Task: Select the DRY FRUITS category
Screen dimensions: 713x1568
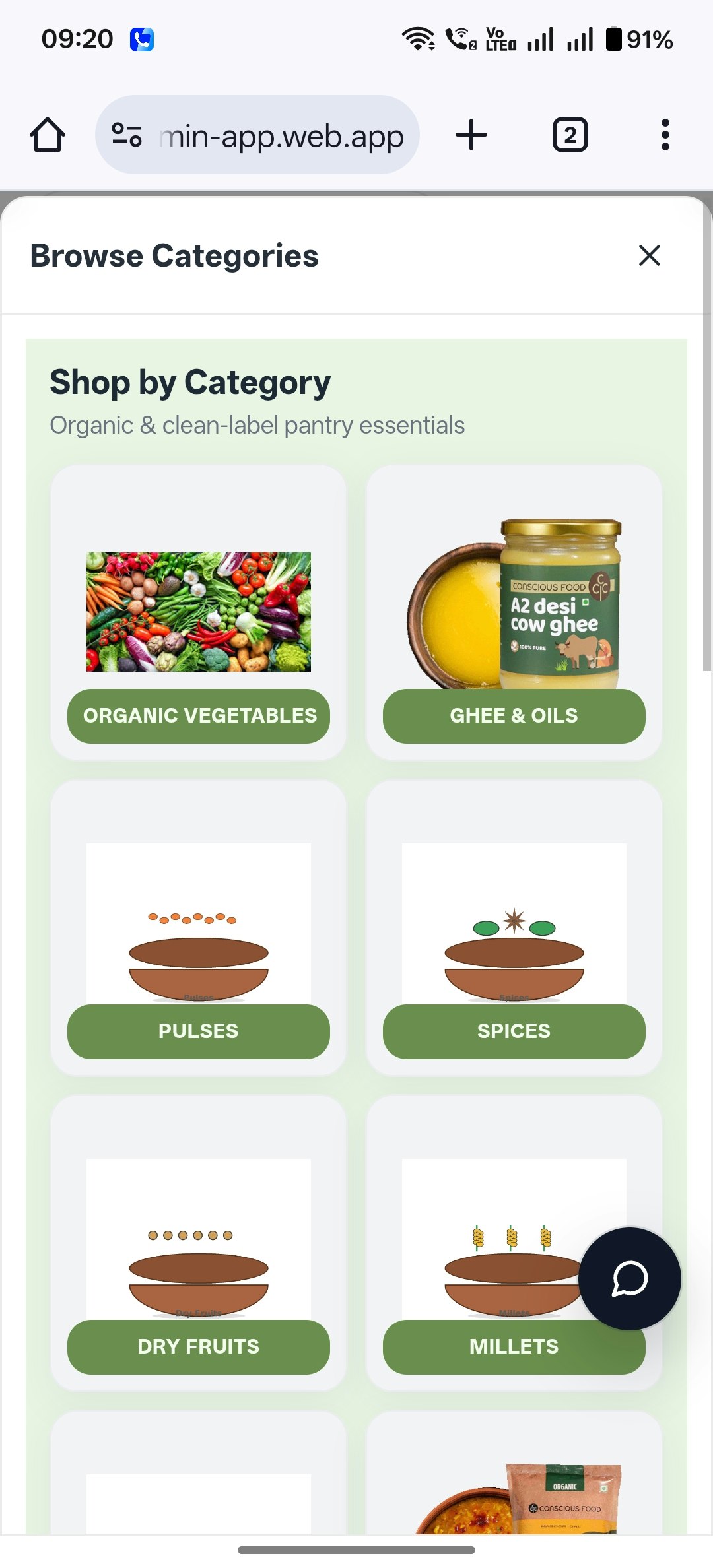Action: click(x=199, y=1346)
